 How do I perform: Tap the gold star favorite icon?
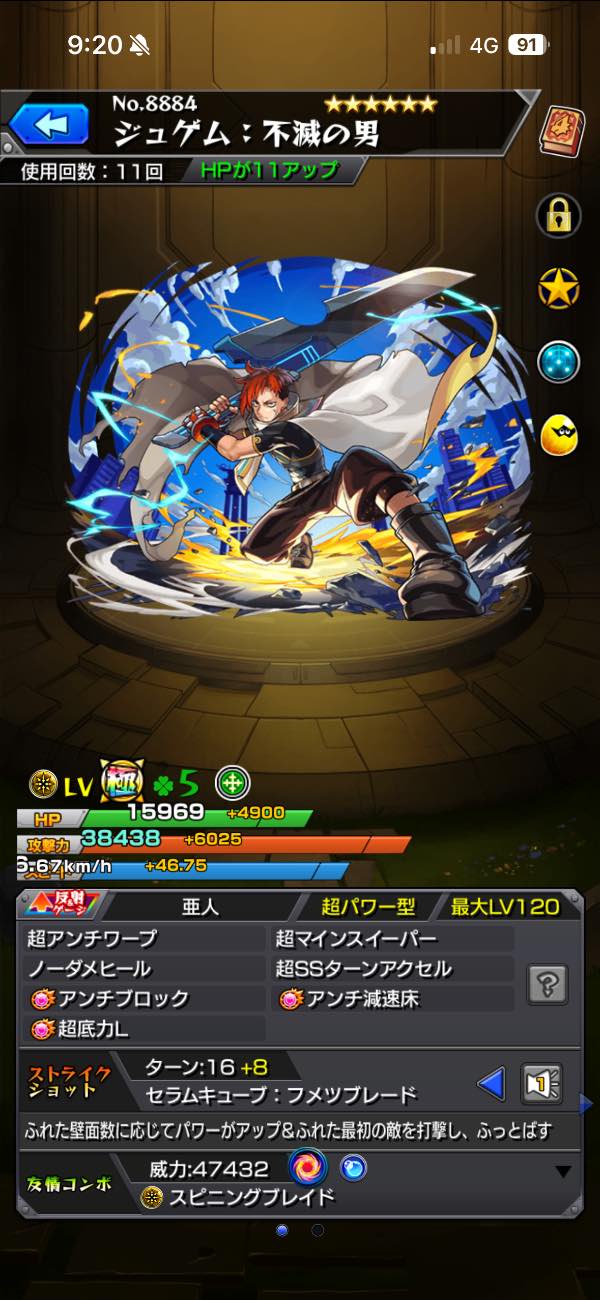[559, 288]
